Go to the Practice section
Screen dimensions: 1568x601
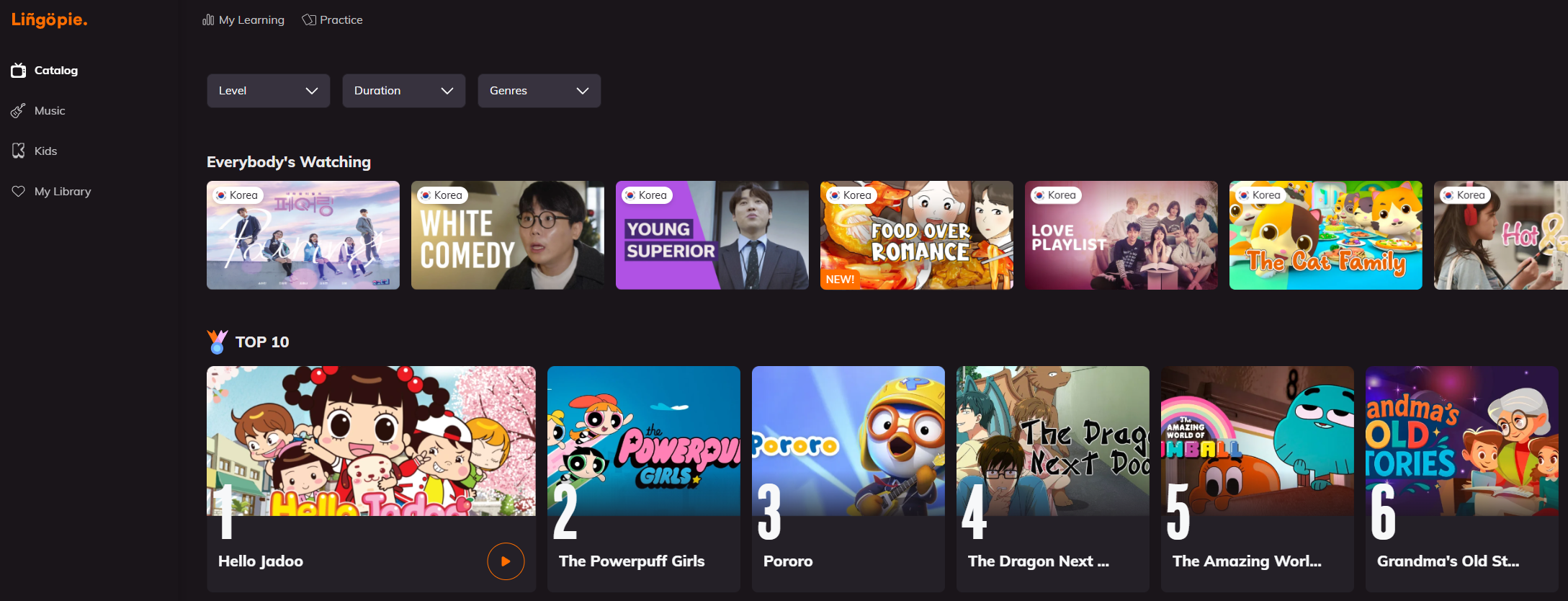pyautogui.click(x=333, y=20)
